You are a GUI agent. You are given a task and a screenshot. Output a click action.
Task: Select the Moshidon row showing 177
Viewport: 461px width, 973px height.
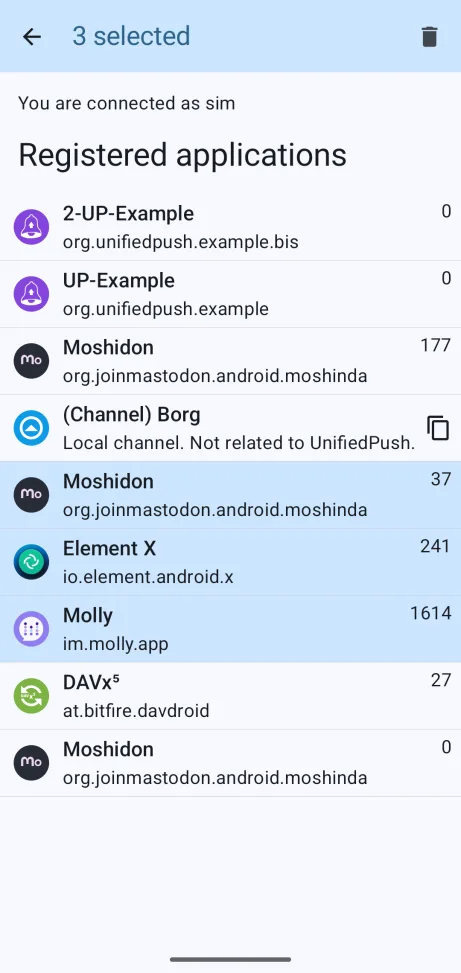[230, 361]
